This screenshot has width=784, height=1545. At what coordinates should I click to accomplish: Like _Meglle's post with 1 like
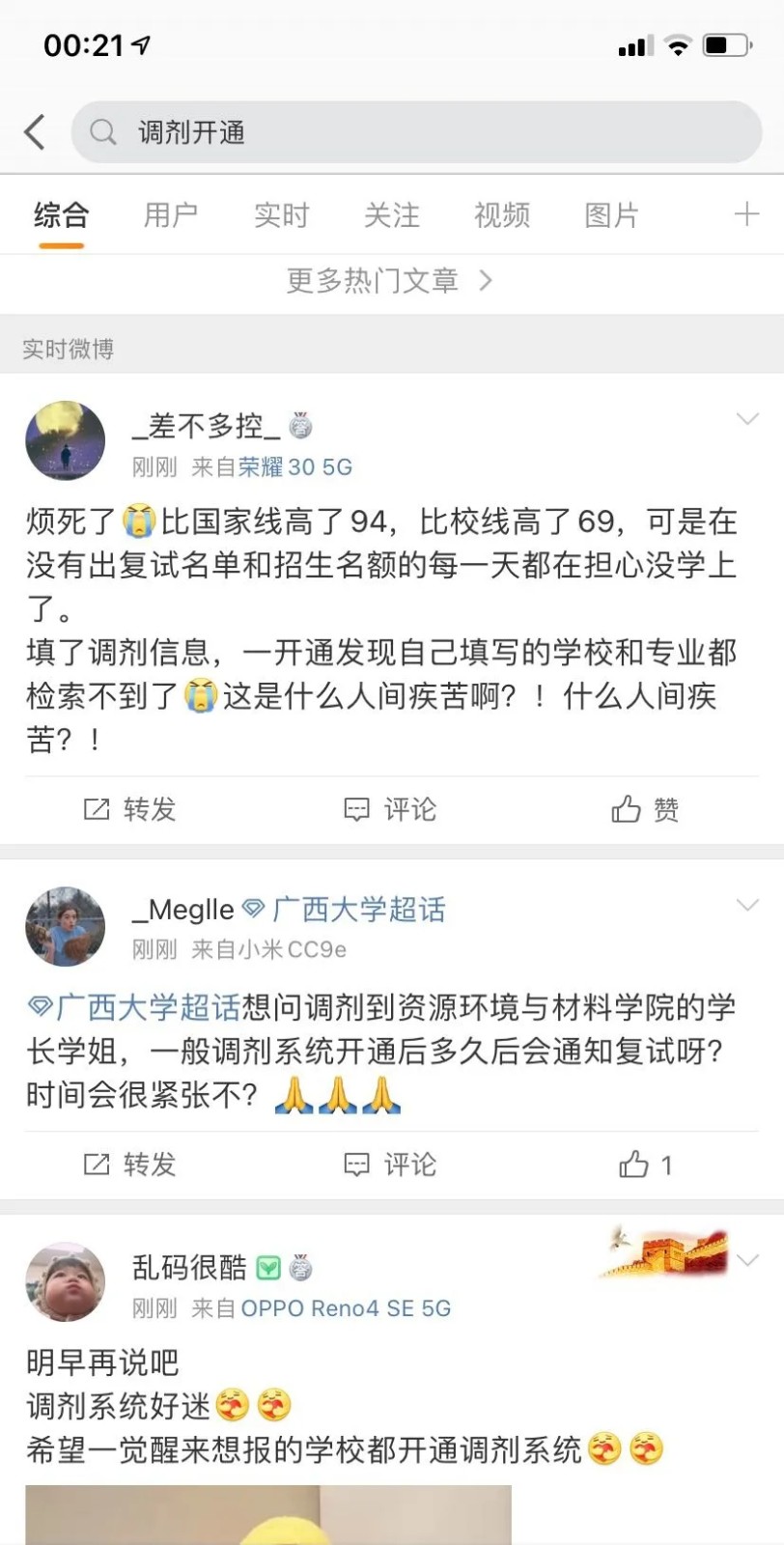coord(645,1165)
